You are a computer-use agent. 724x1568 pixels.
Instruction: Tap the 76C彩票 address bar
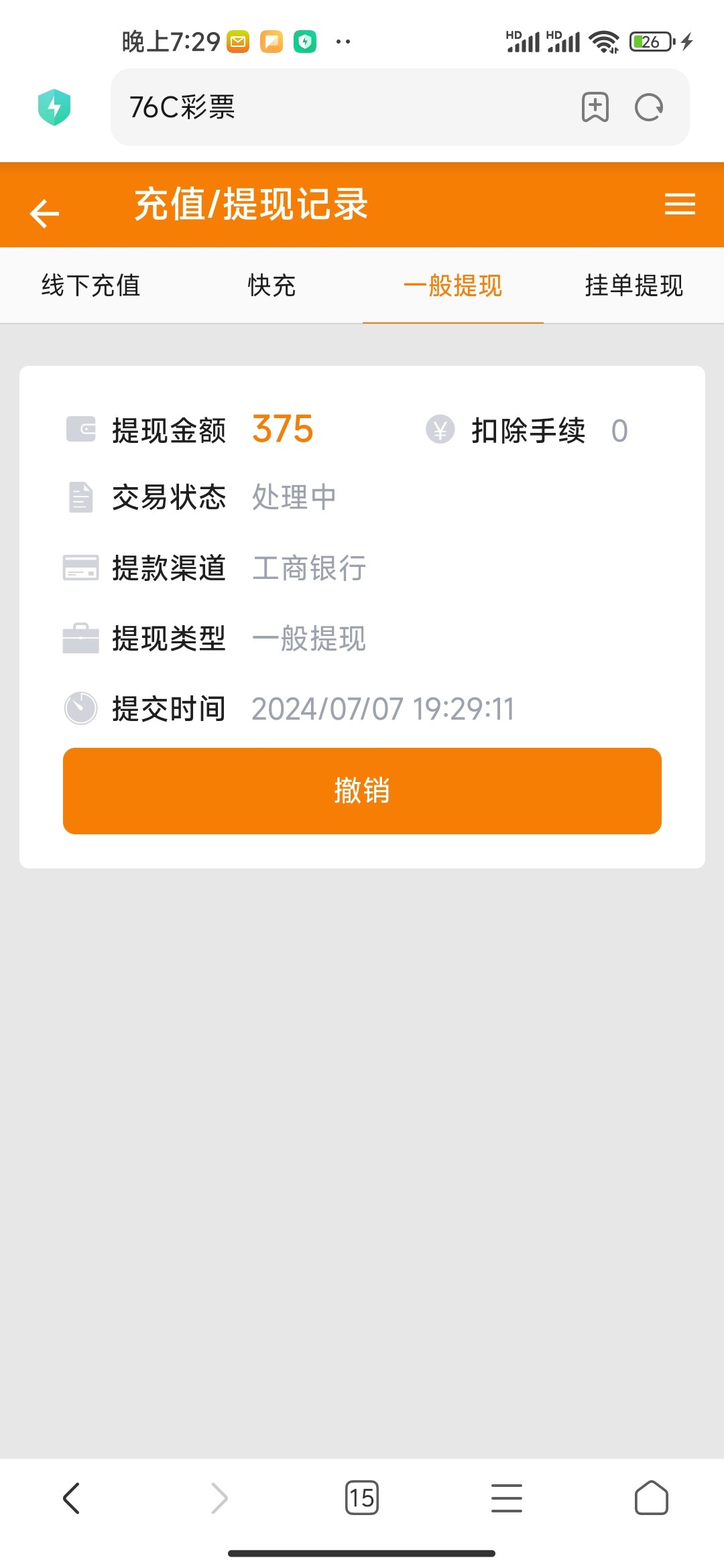(x=335, y=107)
